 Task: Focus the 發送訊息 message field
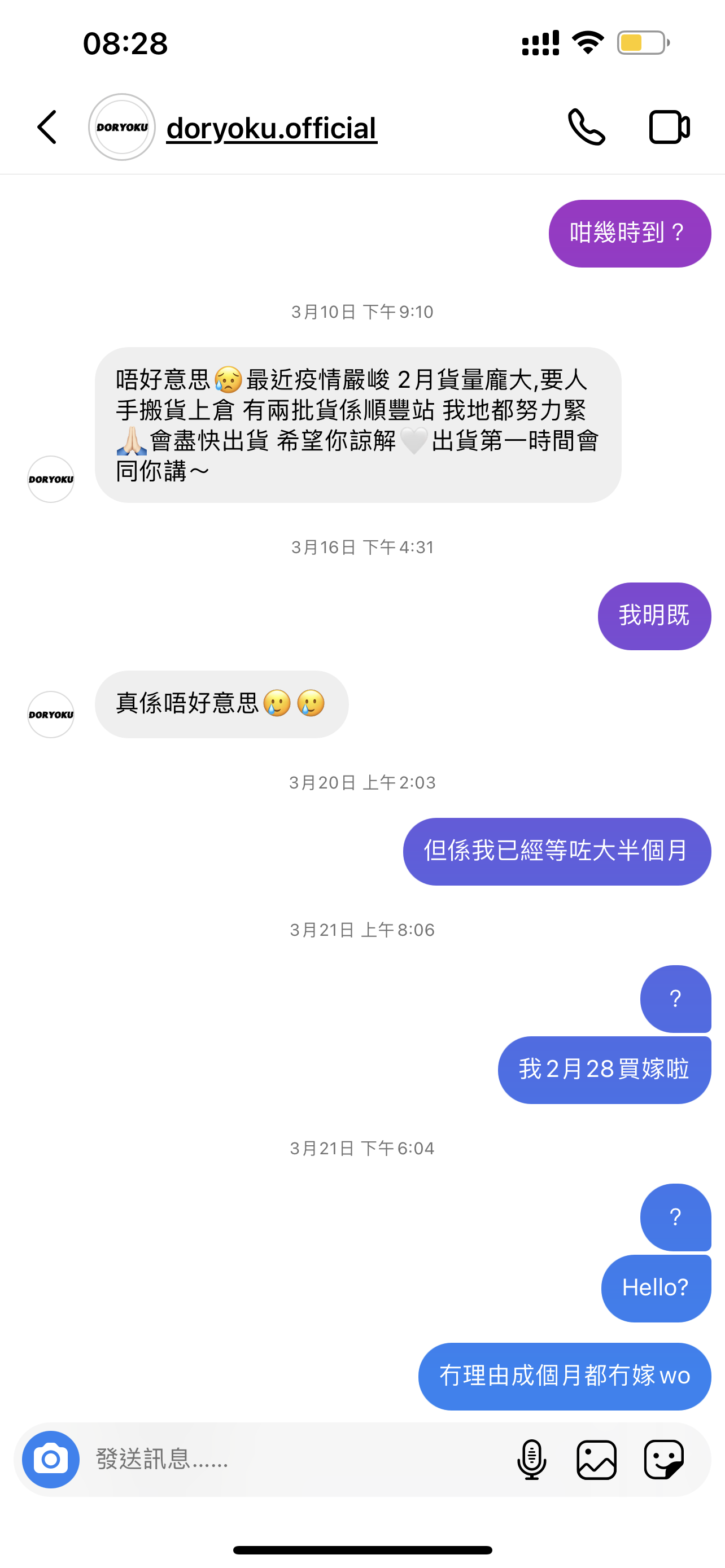pyautogui.click(x=292, y=1459)
